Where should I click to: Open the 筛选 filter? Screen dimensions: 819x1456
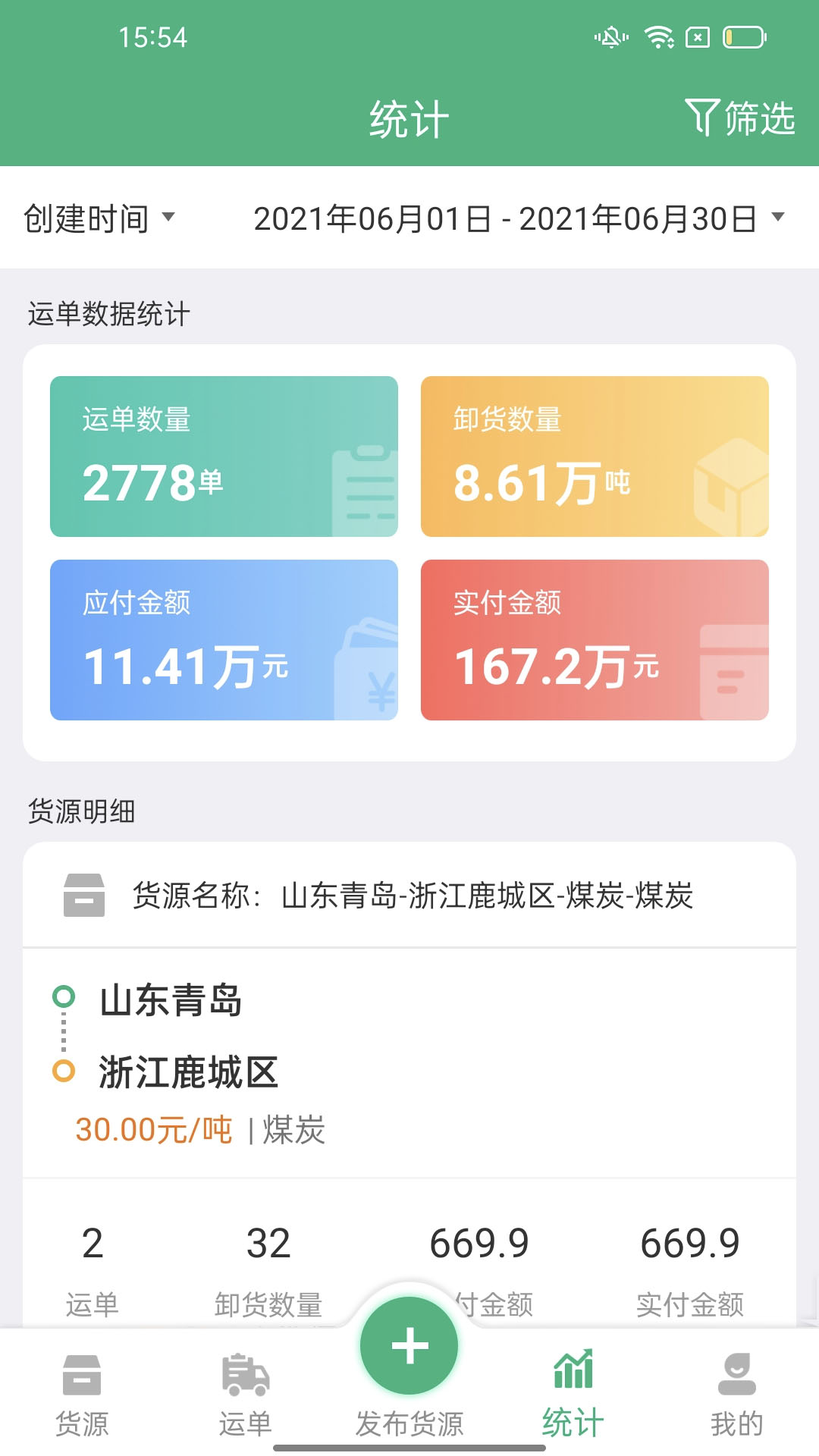(740, 118)
